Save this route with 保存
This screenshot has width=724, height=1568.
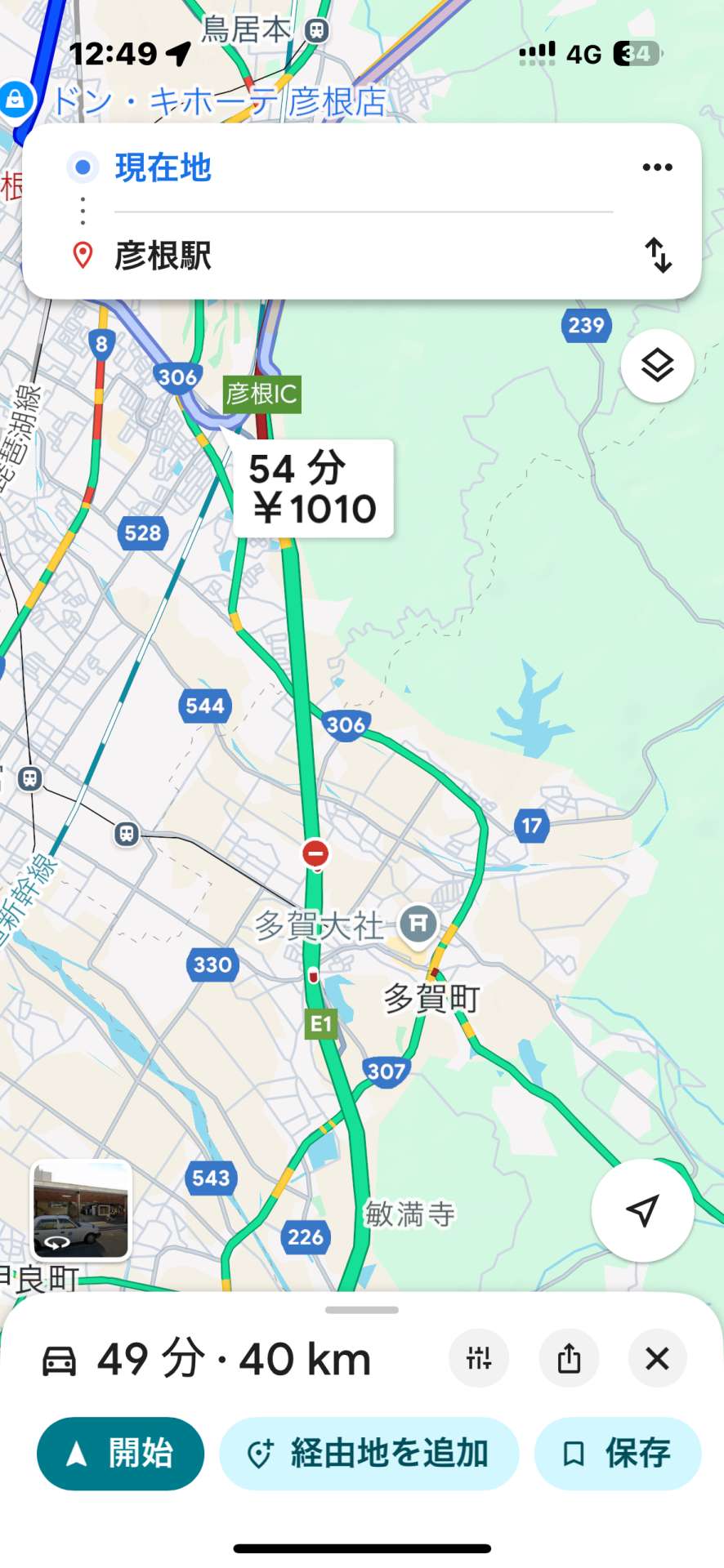coord(618,1454)
